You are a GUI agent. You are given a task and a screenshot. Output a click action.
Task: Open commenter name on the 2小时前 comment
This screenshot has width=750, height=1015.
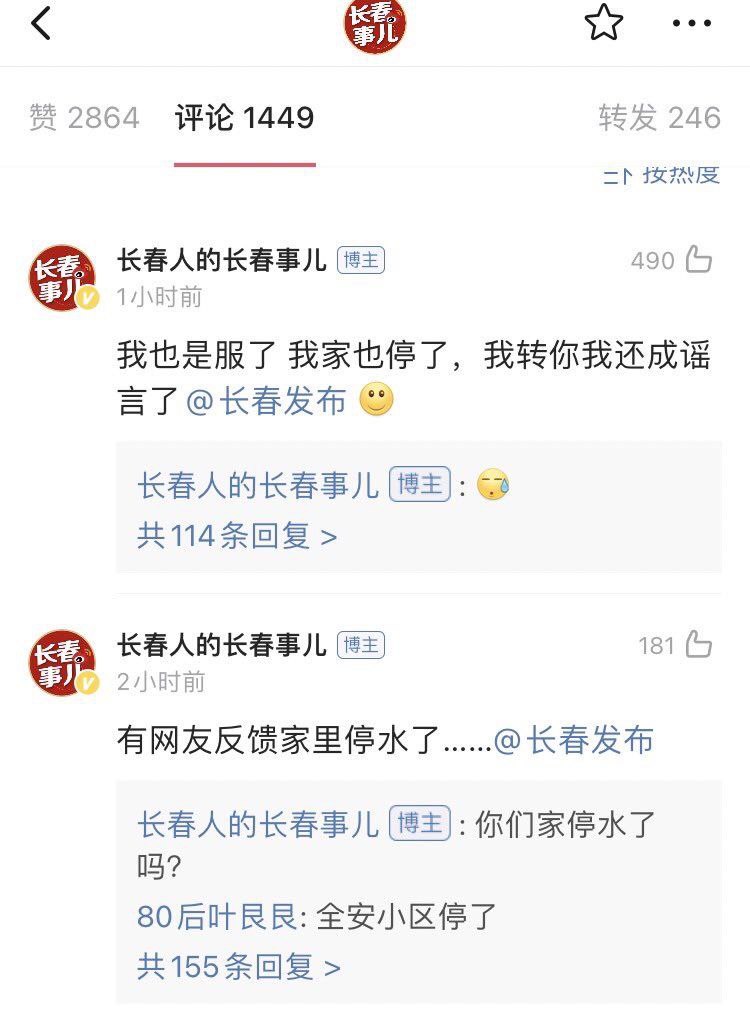pyautogui.click(x=222, y=645)
